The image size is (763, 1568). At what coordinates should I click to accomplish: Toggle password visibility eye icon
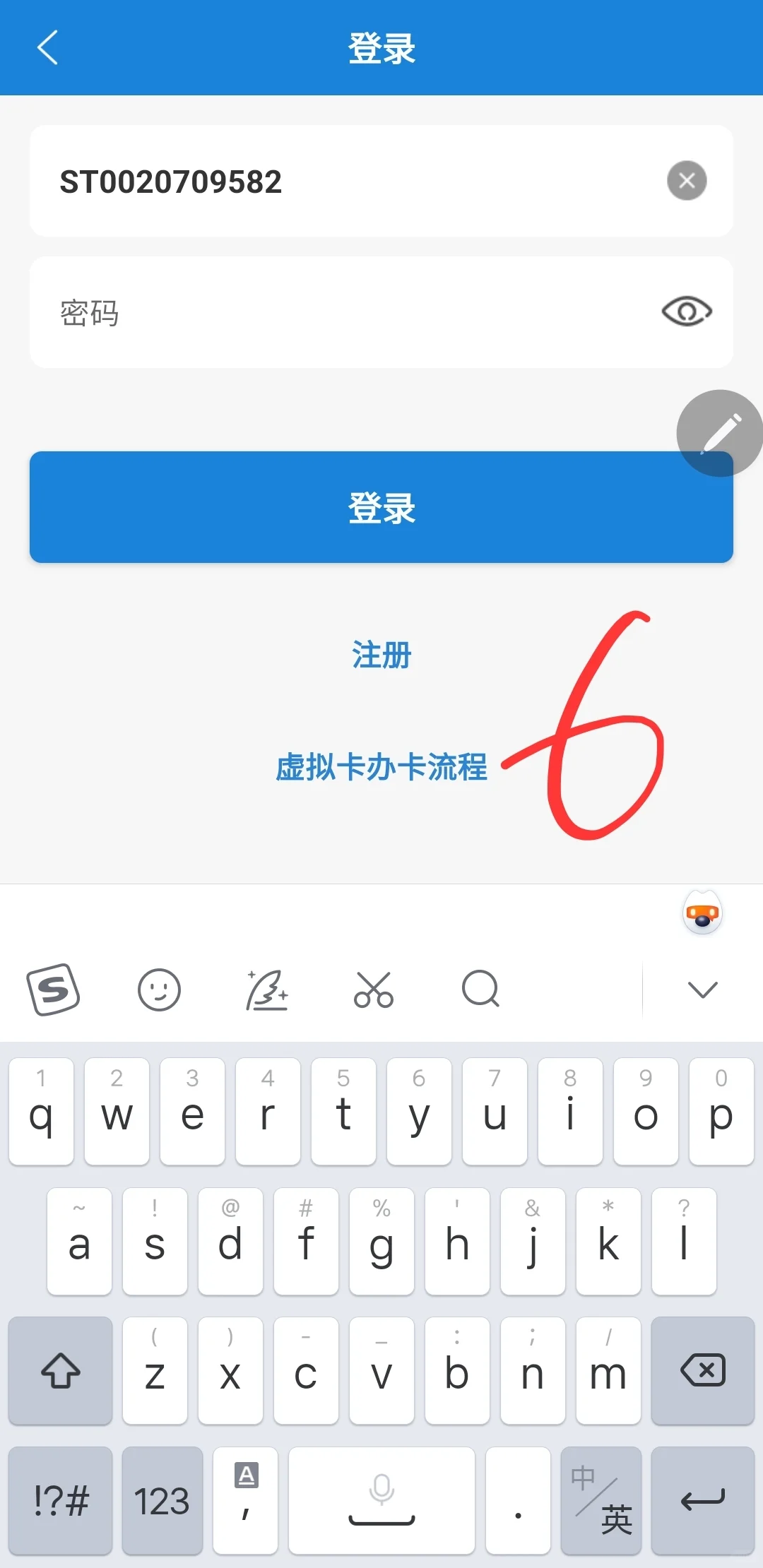pos(686,311)
